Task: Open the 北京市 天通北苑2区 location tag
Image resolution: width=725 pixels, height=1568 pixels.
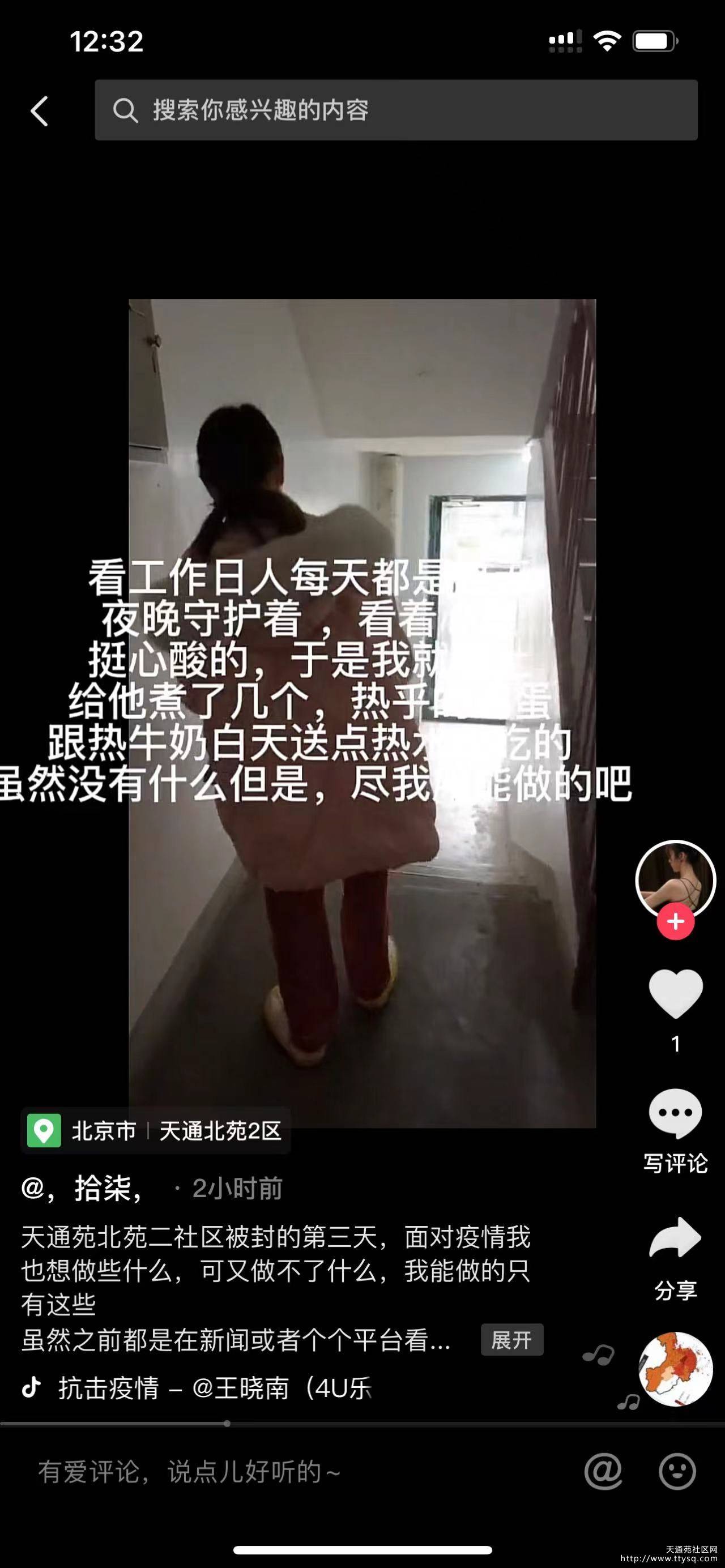Action: click(155, 1131)
